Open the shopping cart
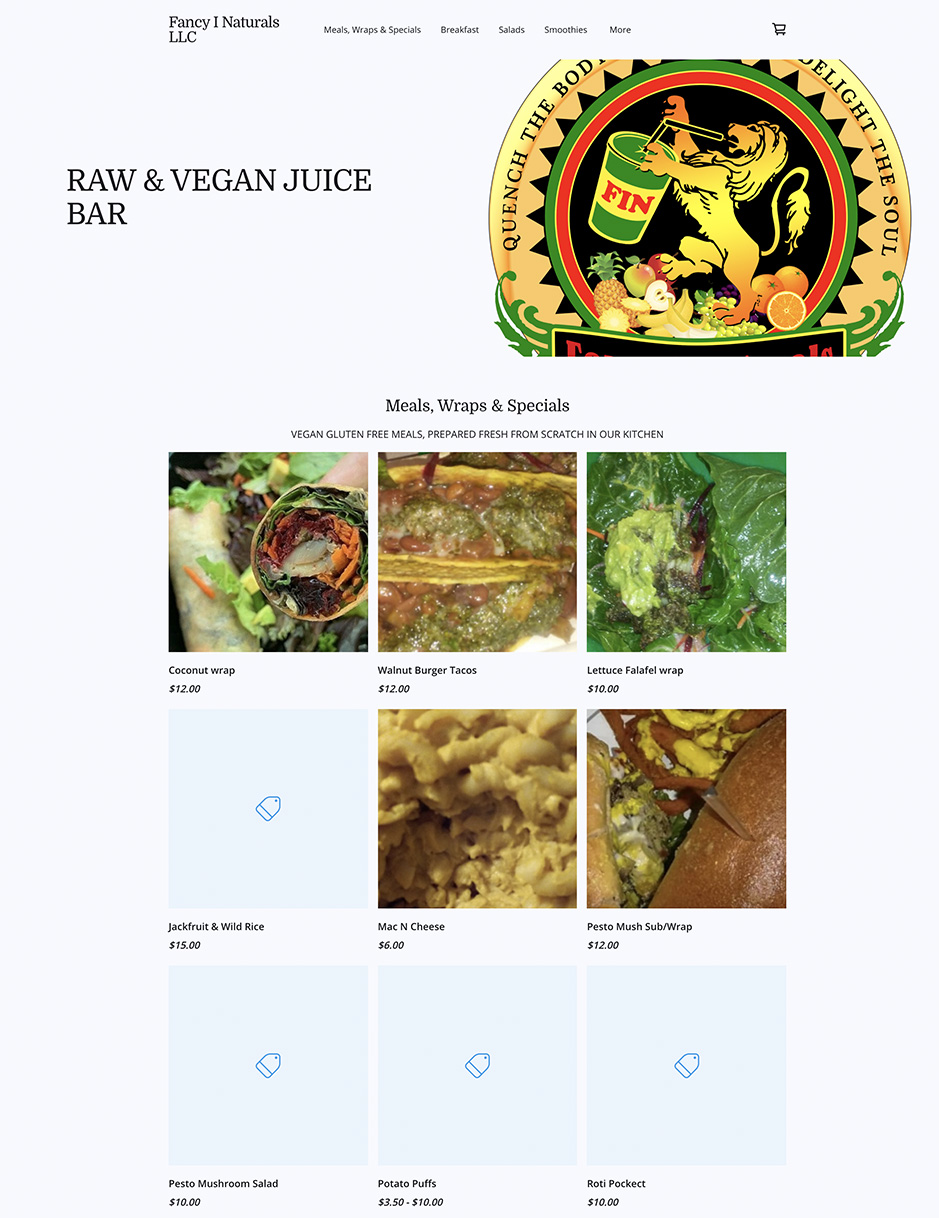 779,29
